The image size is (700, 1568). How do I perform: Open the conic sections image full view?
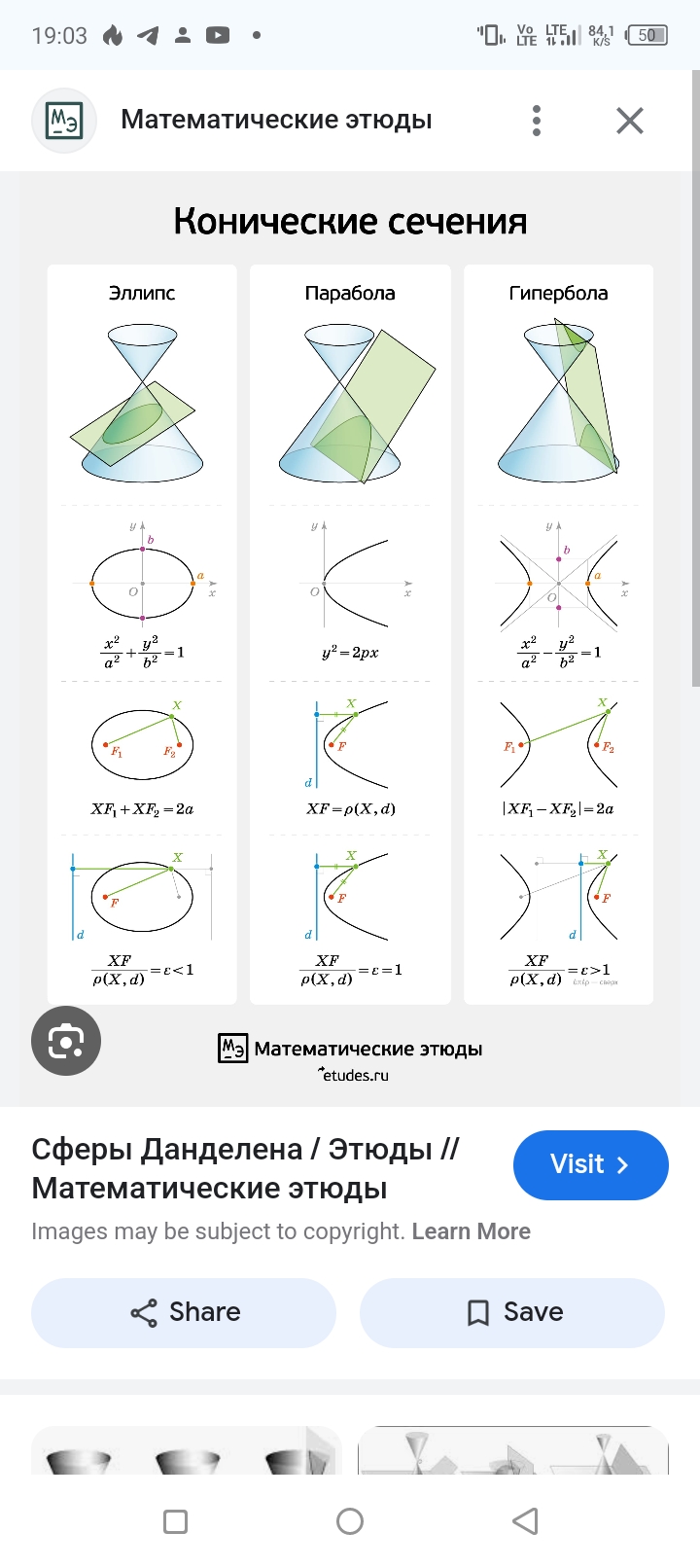350,632
